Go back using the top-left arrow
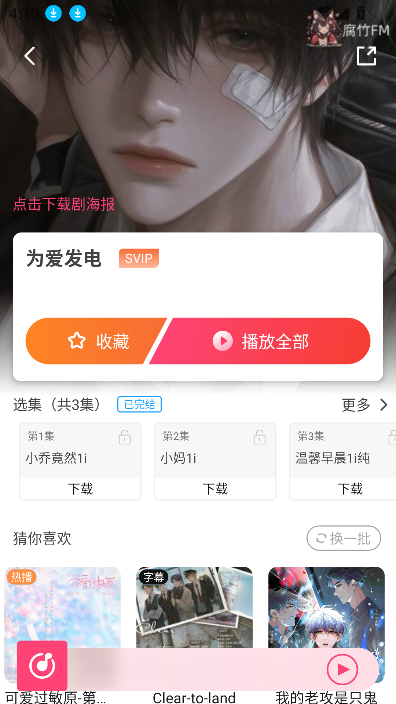 tap(30, 56)
